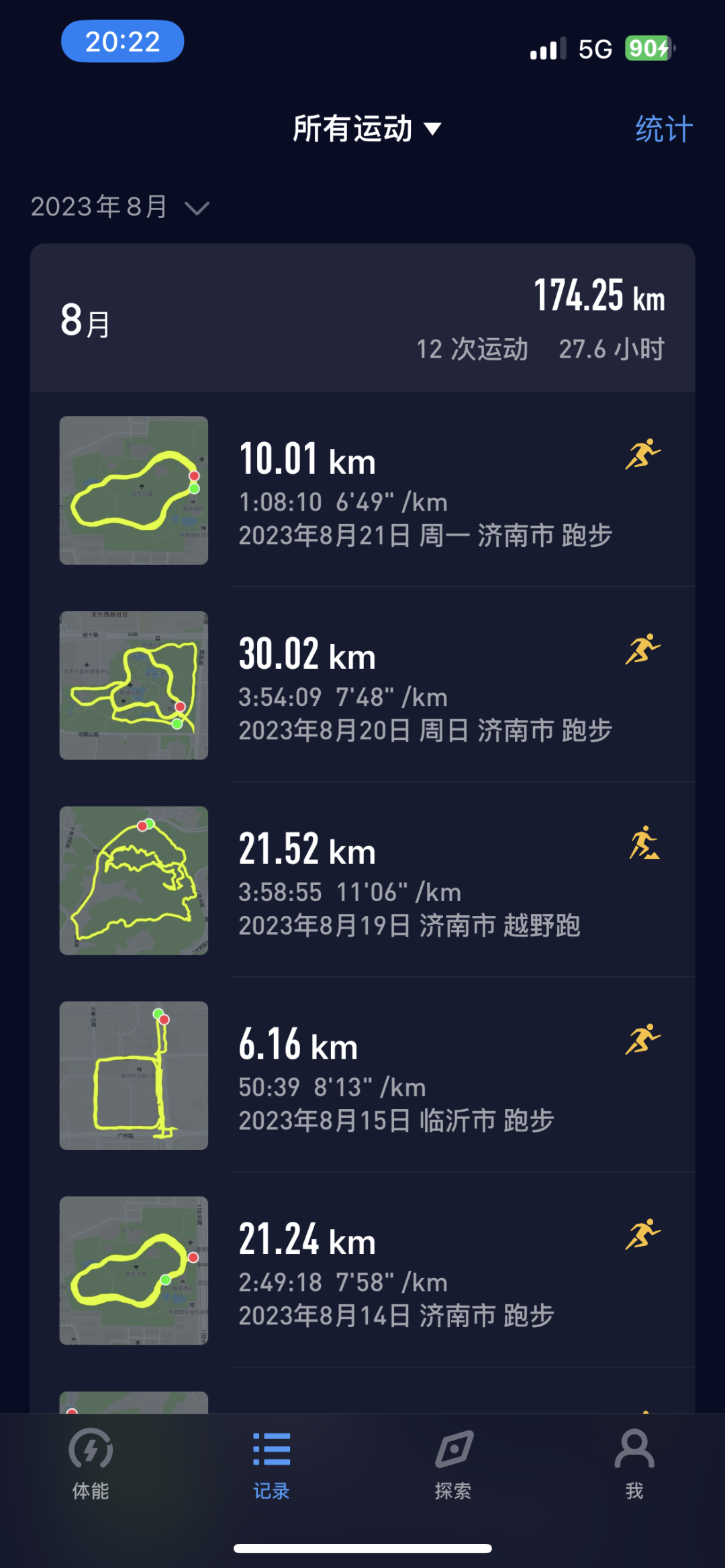Open the 所有运动 activity type dropdown
Image resolution: width=725 pixels, height=1568 pixels.
coord(367,128)
